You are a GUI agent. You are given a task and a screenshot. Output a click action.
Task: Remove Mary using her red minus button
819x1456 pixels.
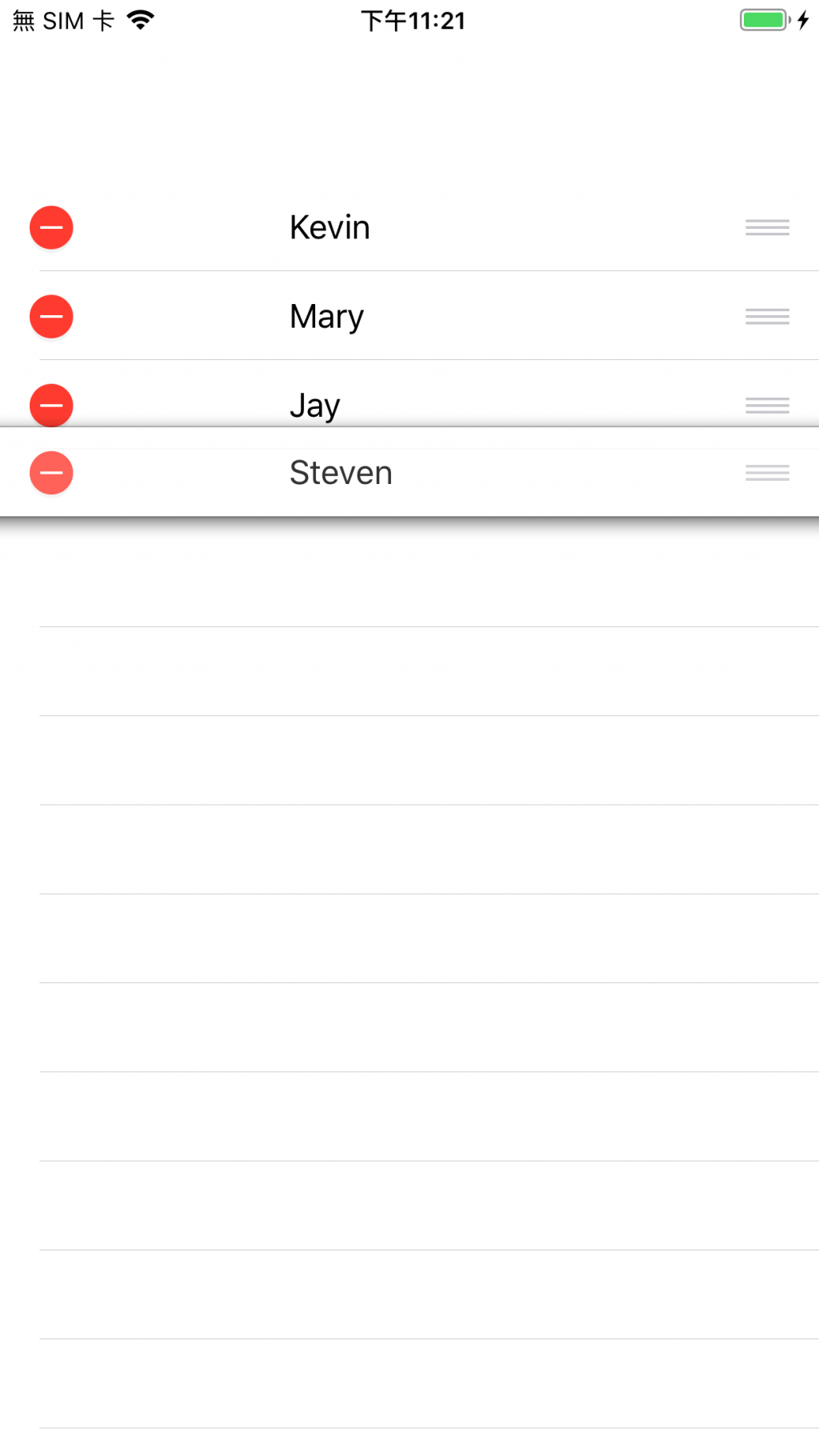tap(51, 317)
